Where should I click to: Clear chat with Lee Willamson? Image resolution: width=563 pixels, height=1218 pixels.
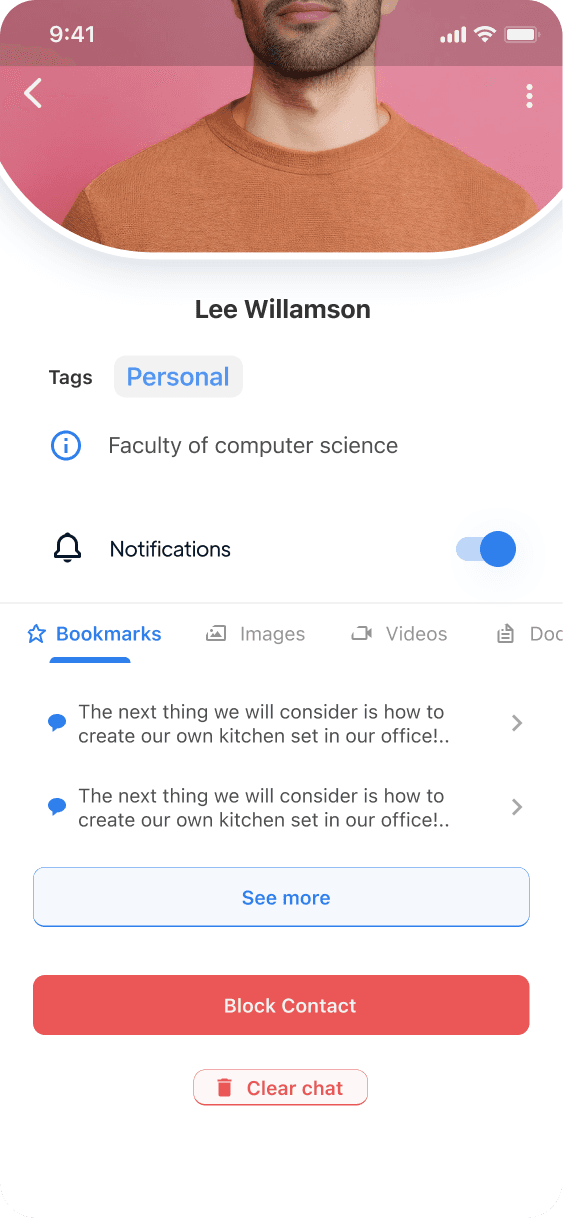point(280,1088)
